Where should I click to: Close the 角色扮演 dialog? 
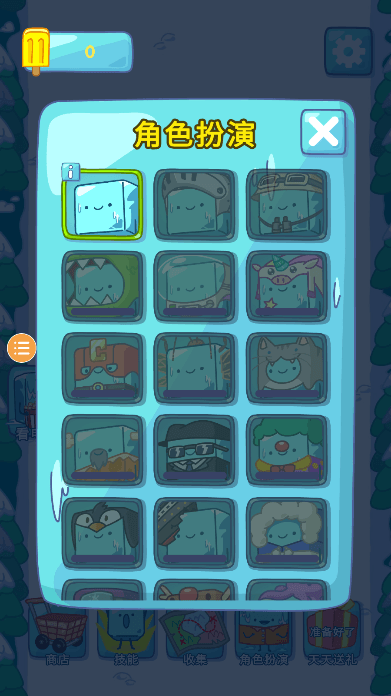323,132
